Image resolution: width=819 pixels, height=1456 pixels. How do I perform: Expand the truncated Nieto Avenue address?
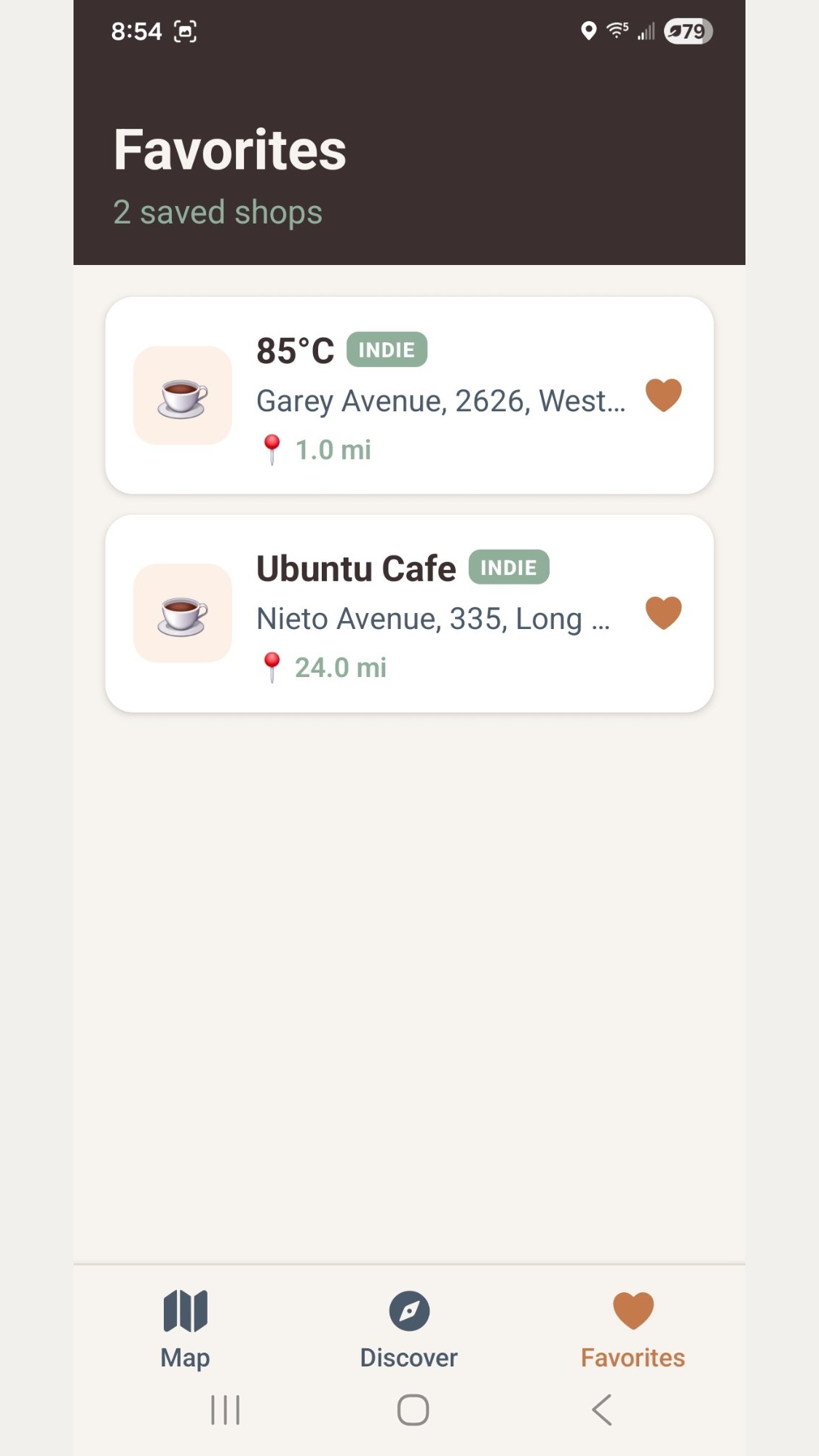coord(434,617)
